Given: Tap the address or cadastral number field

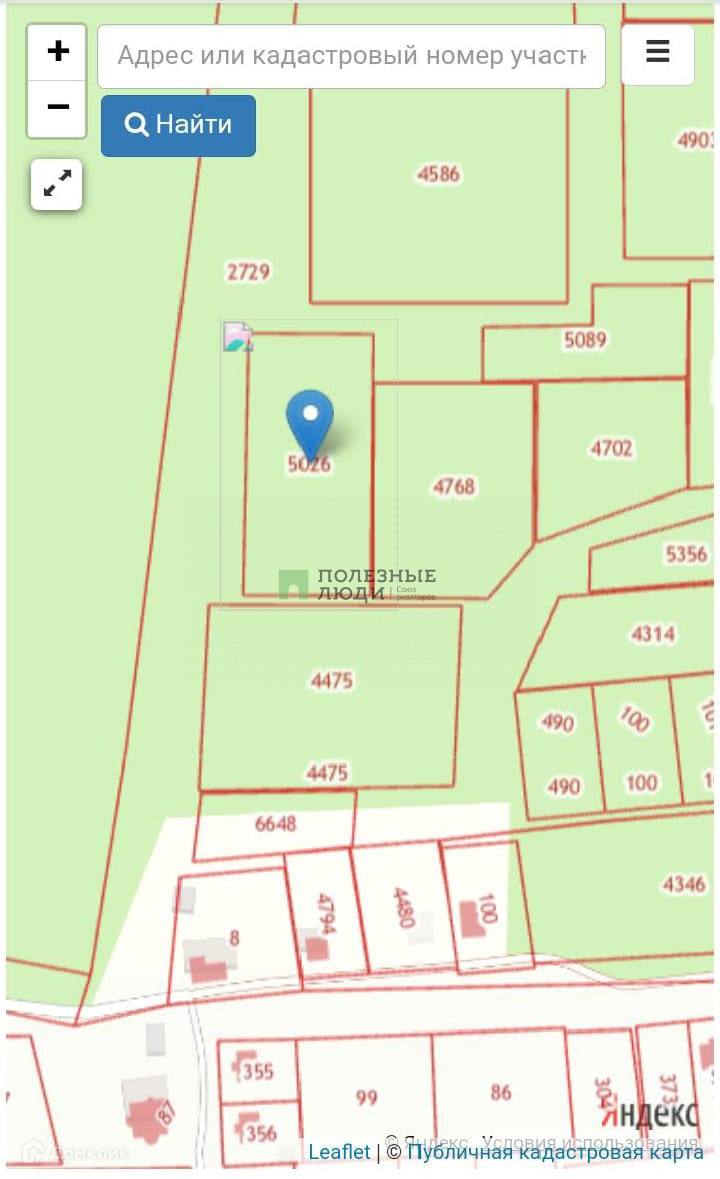Looking at the screenshot, I should (351, 56).
